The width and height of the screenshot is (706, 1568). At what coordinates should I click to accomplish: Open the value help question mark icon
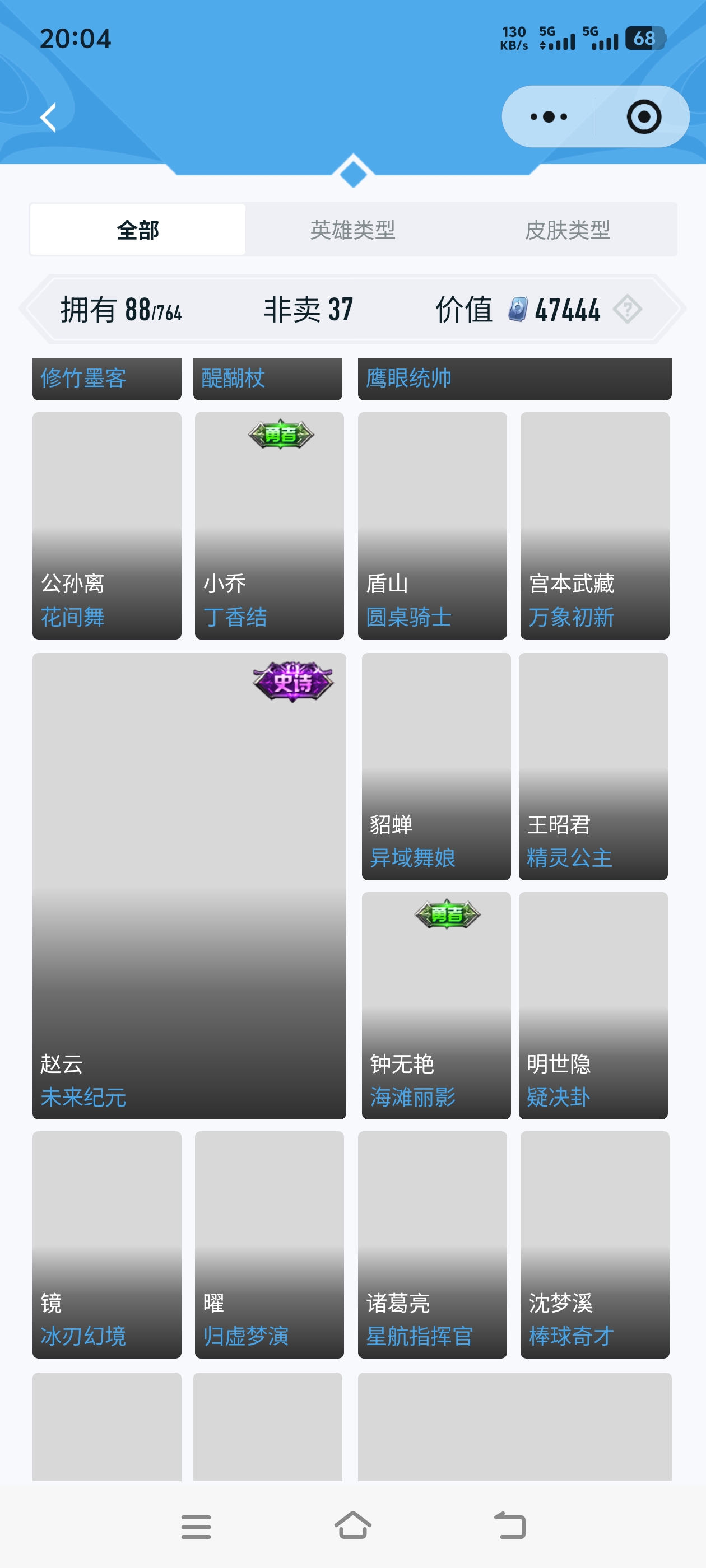coord(627,309)
